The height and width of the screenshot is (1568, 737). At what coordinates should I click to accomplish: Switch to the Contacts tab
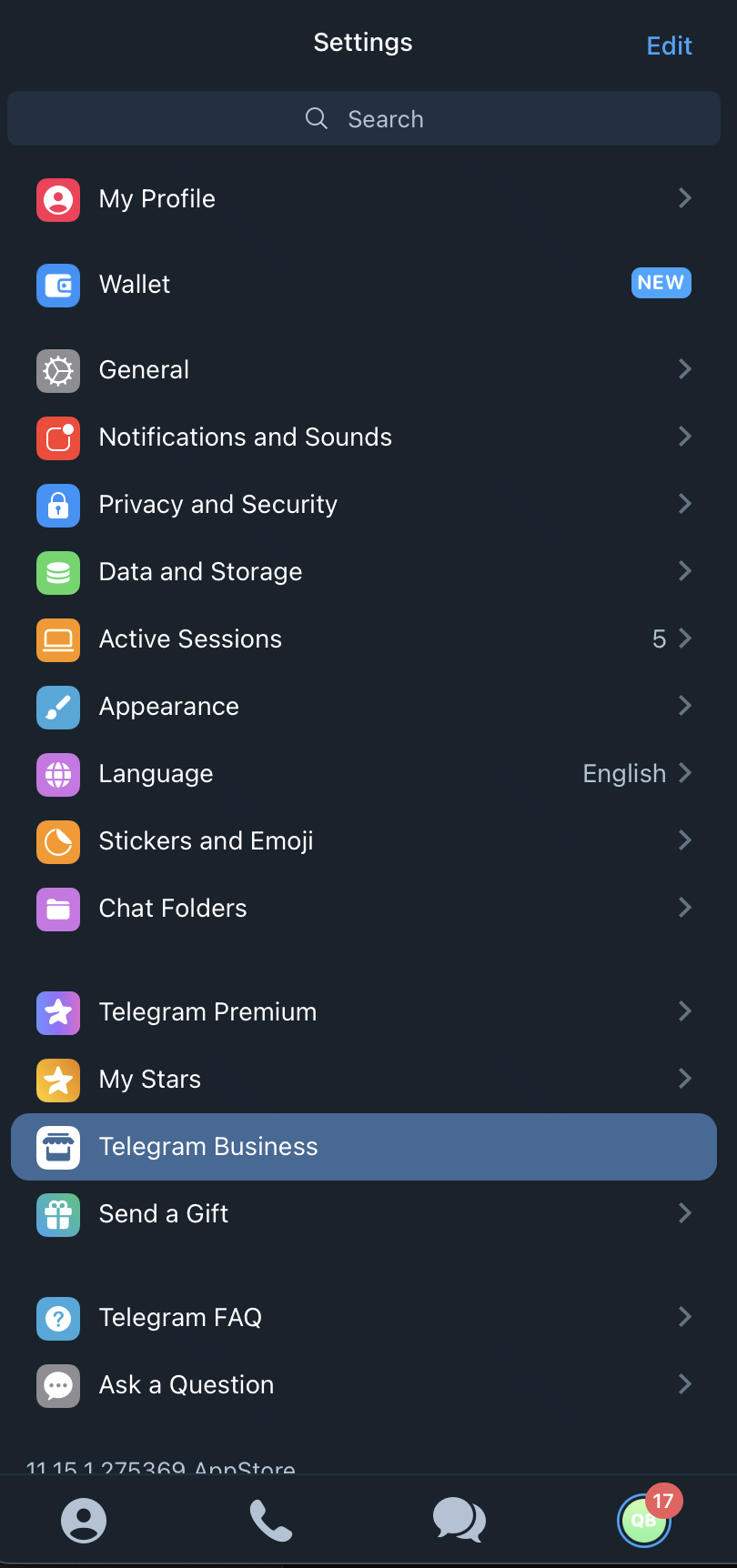click(84, 1520)
